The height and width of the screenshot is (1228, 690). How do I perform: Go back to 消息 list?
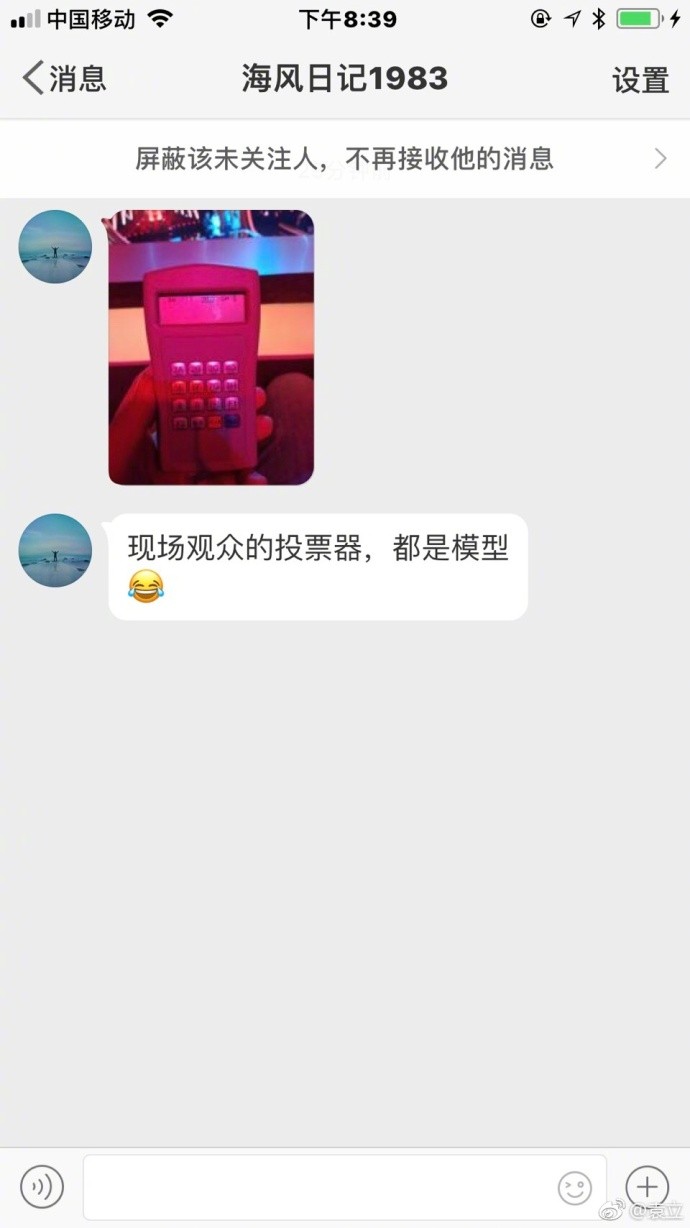click(64, 78)
